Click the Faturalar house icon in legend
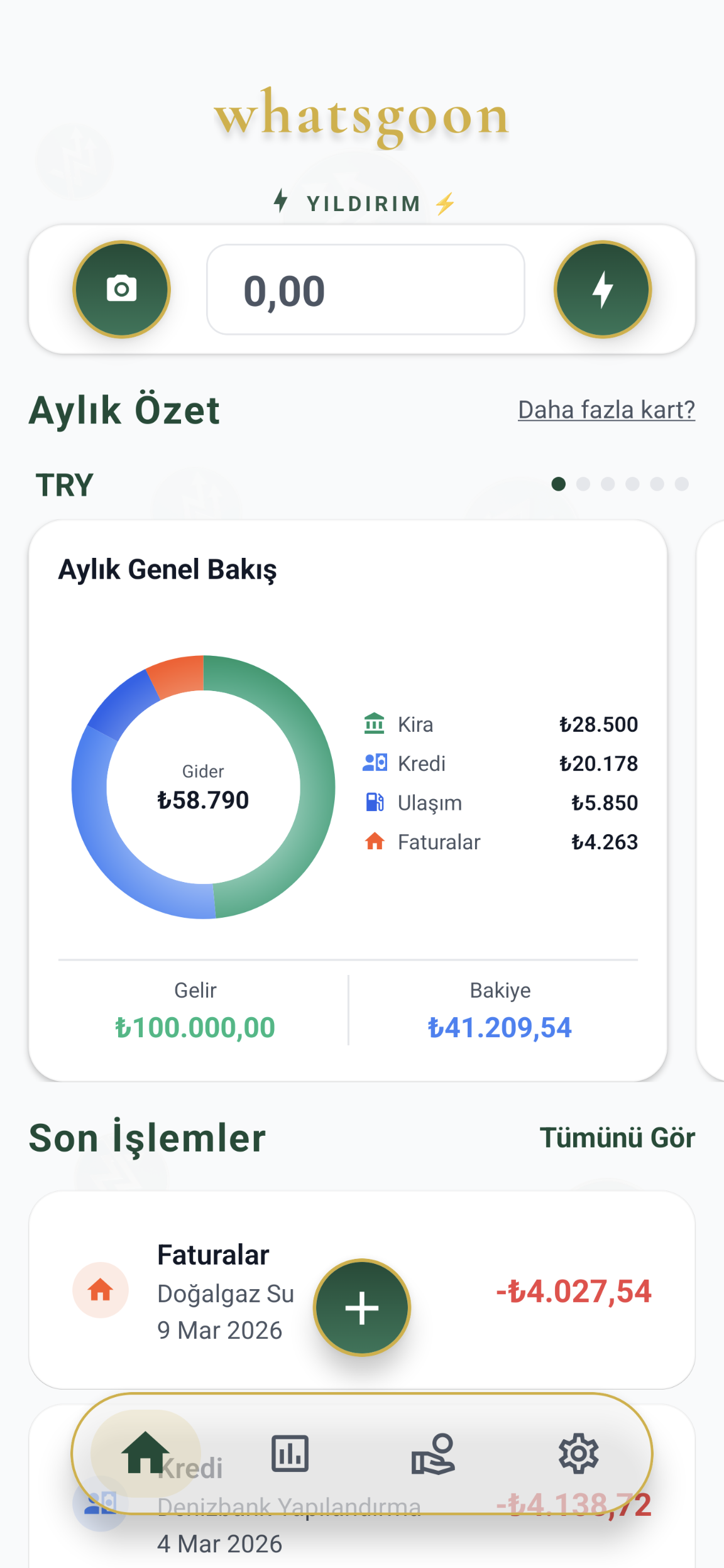Image resolution: width=724 pixels, height=1568 pixels. [375, 842]
